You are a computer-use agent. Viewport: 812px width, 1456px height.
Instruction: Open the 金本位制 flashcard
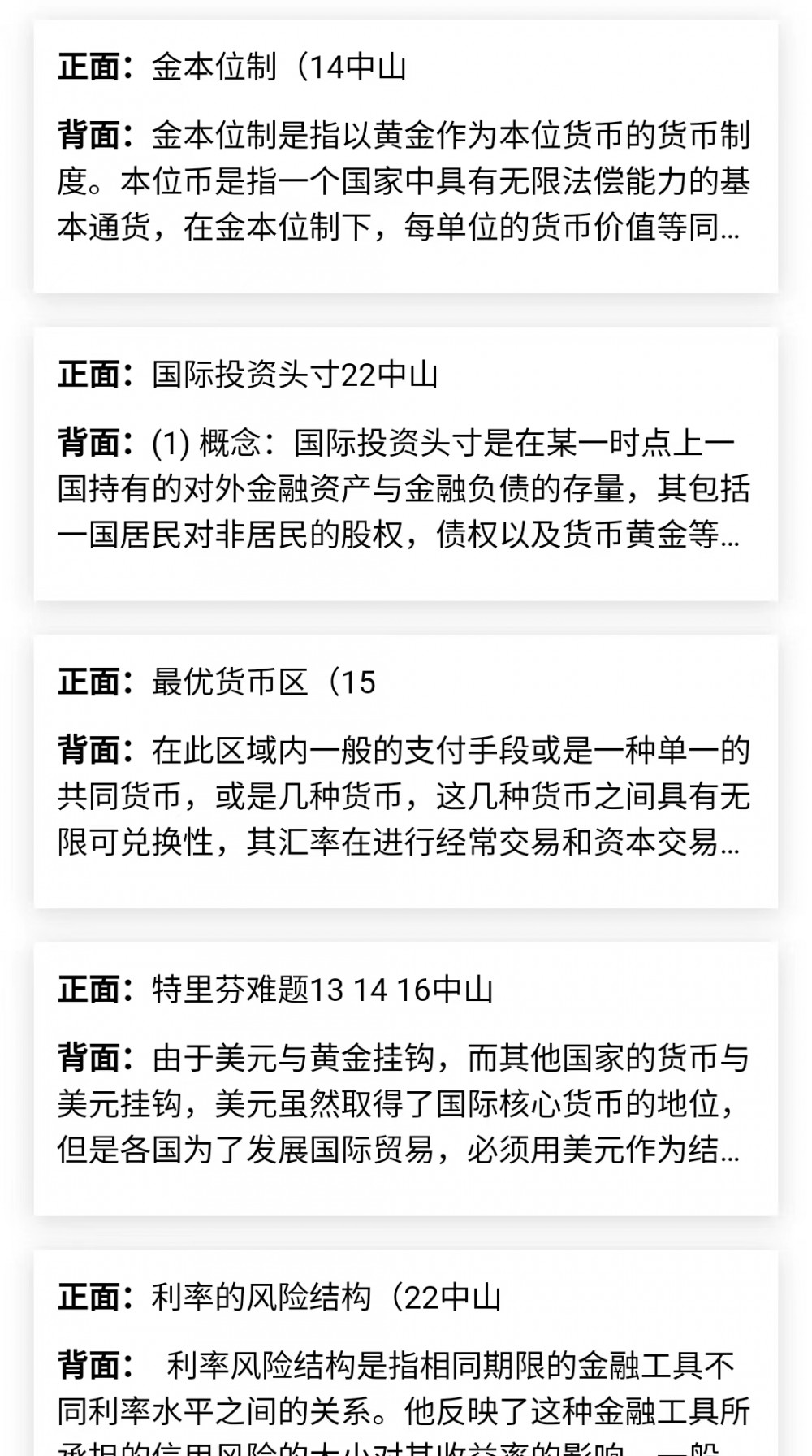coord(406,156)
